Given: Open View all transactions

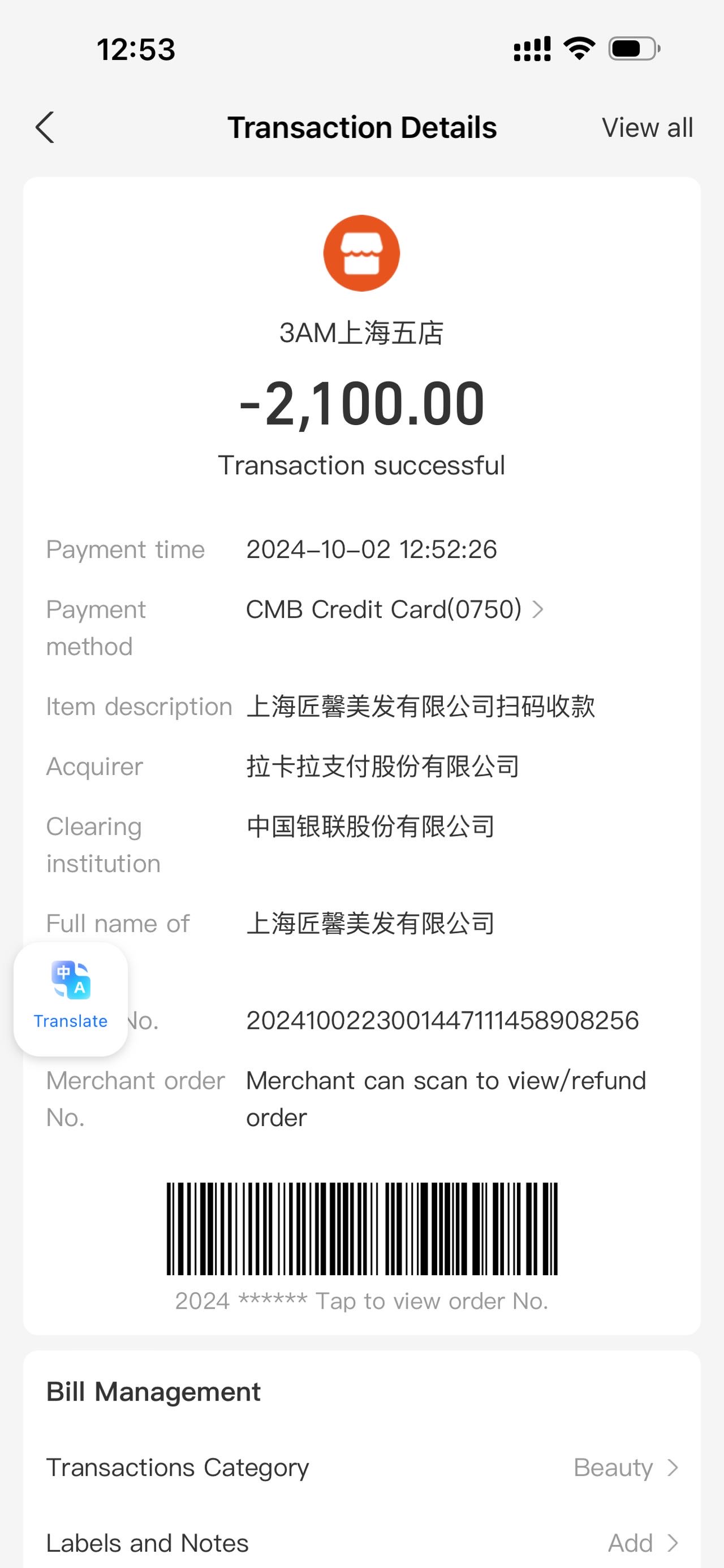Looking at the screenshot, I should 647,128.
